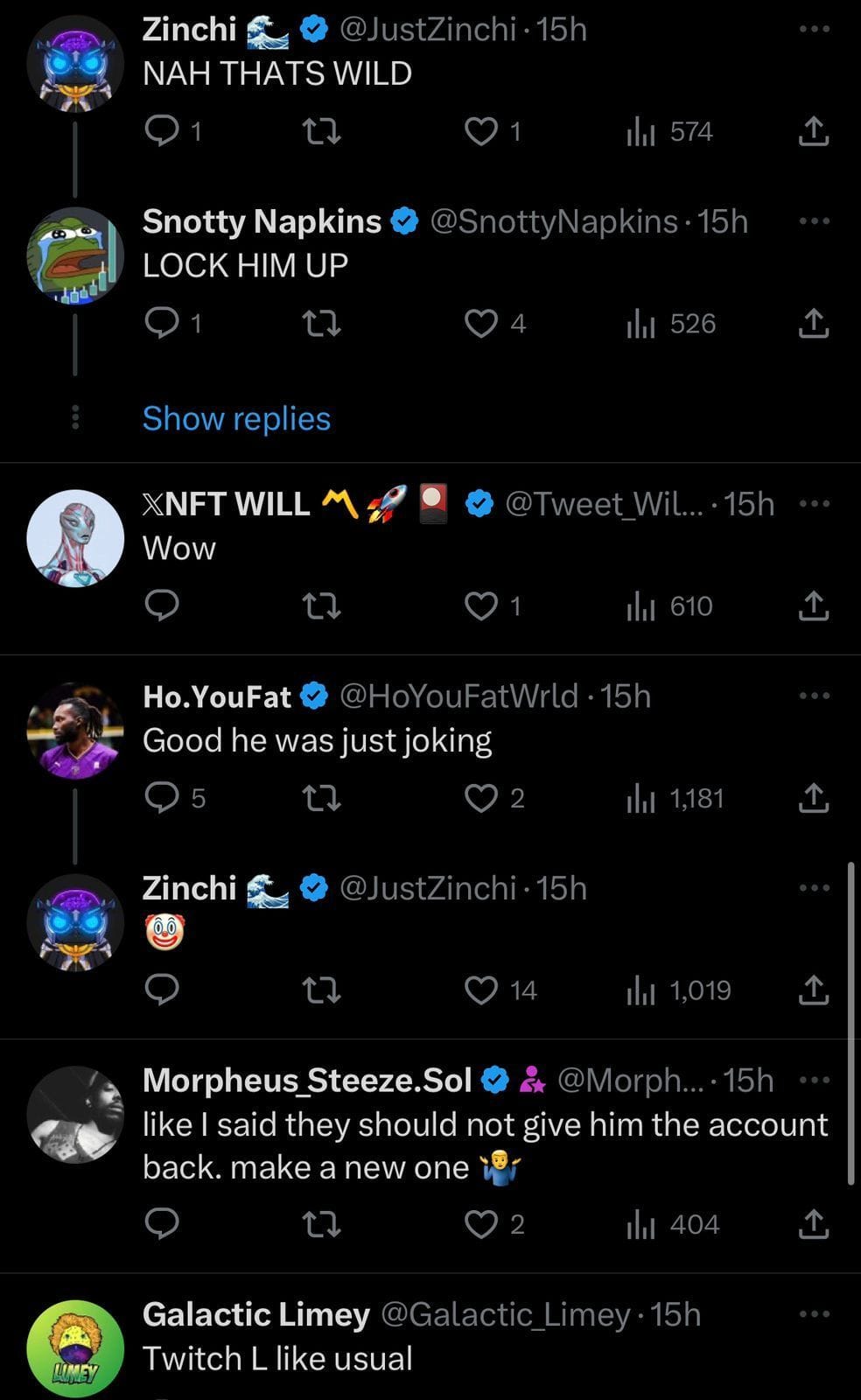This screenshot has height=1400, width=861.
Task: Repost XNFT WILL's Wow reply
Action: [320, 605]
